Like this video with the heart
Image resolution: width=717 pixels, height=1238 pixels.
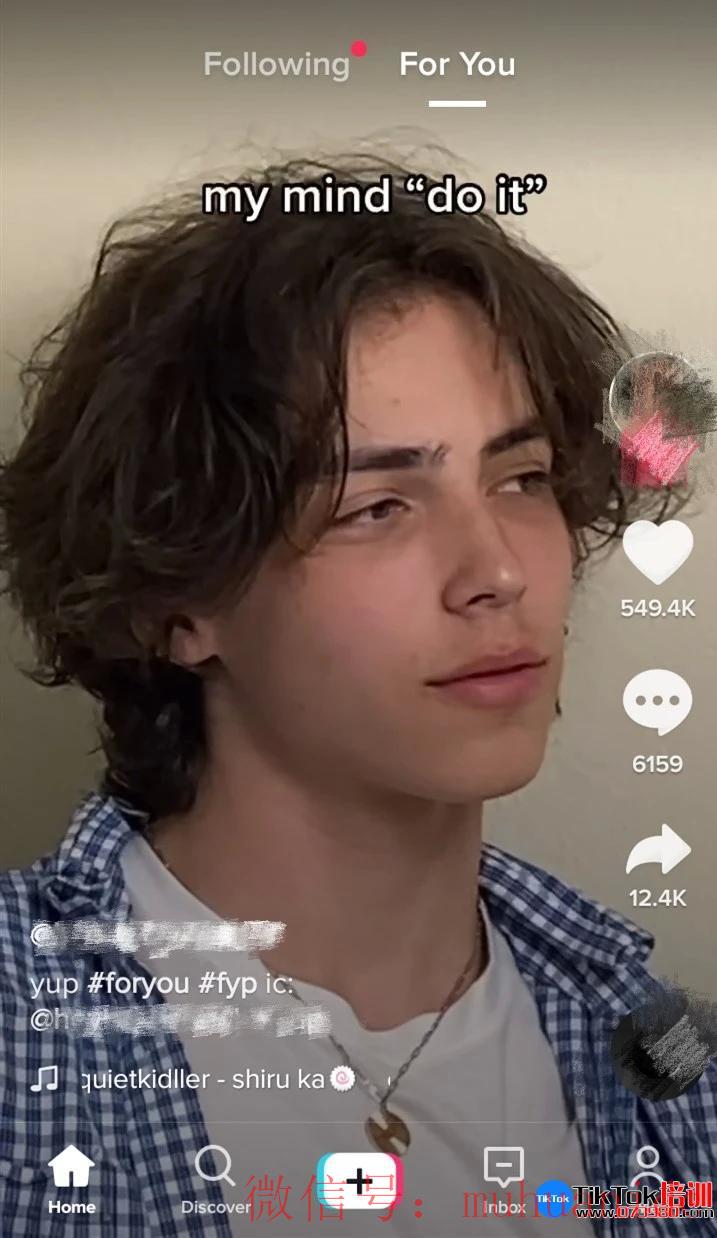pos(657,553)
